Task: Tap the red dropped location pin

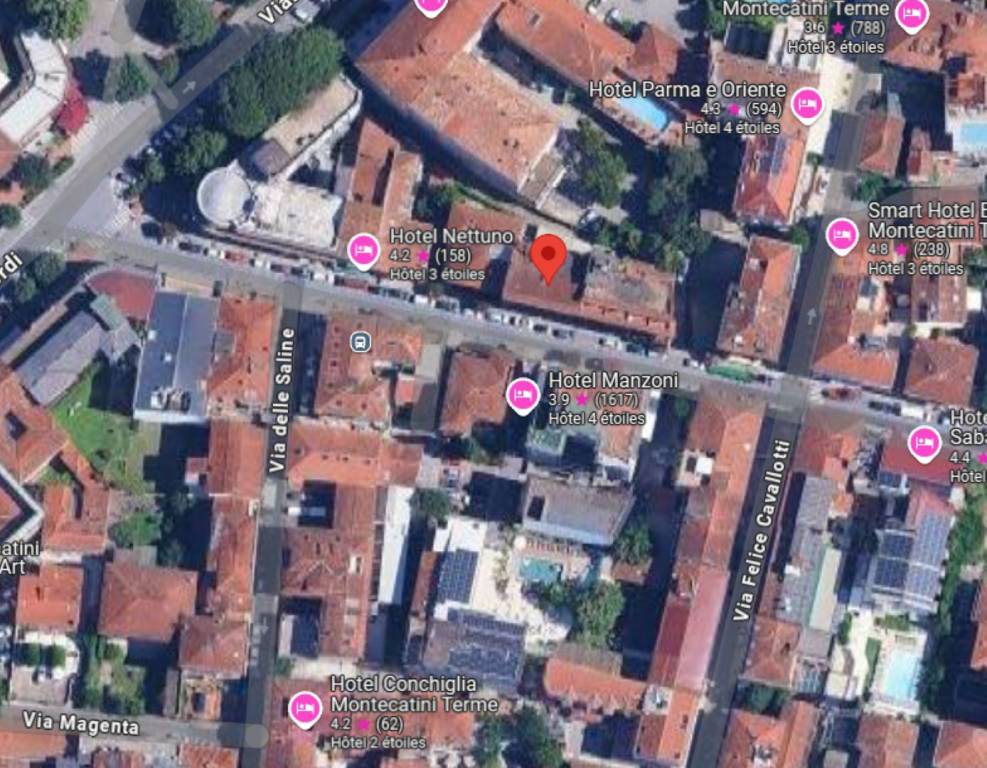Action: tap(546, 258)
